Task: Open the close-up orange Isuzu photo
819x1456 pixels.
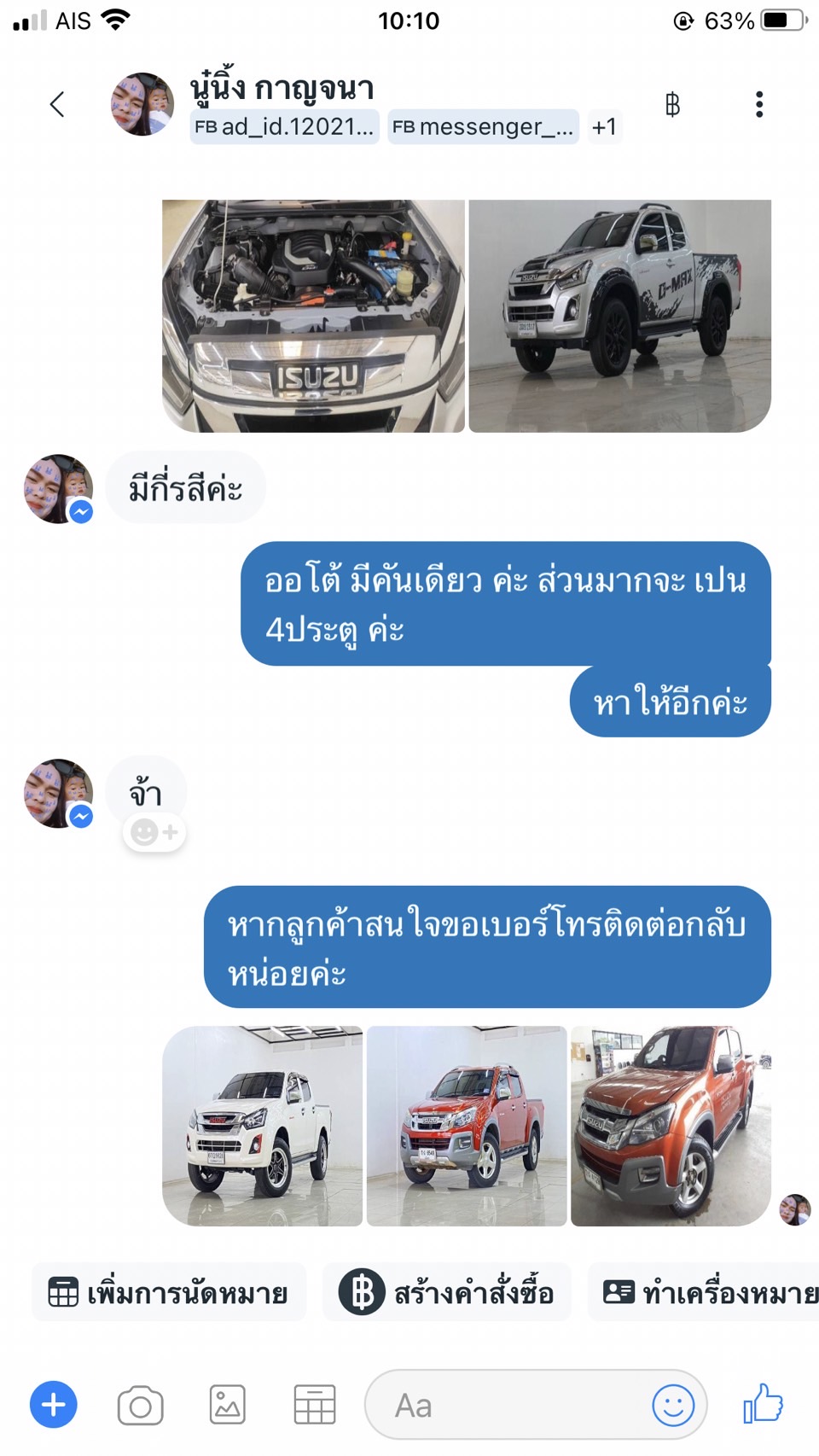Action: pos(671,1126)
